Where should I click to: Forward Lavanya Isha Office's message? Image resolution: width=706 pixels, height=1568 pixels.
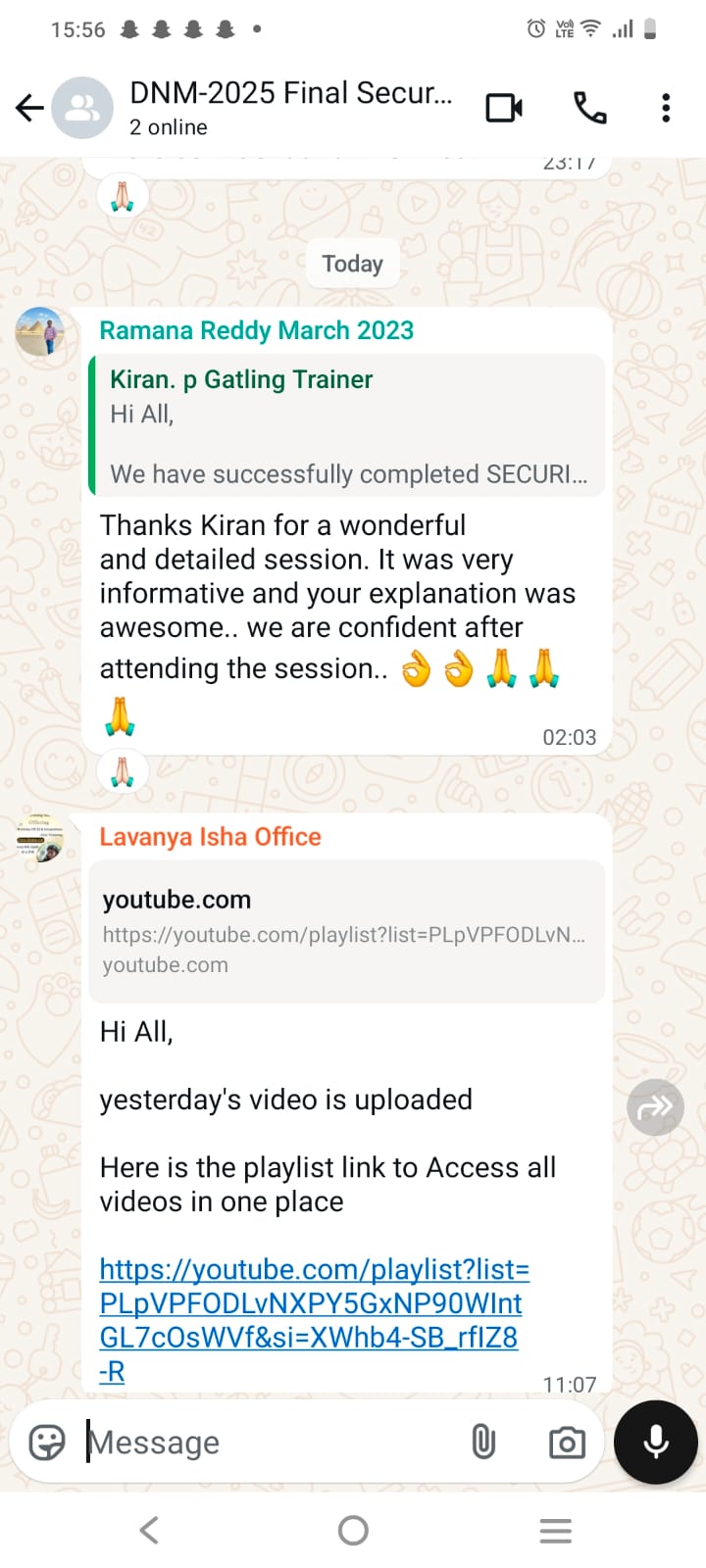655,1107
